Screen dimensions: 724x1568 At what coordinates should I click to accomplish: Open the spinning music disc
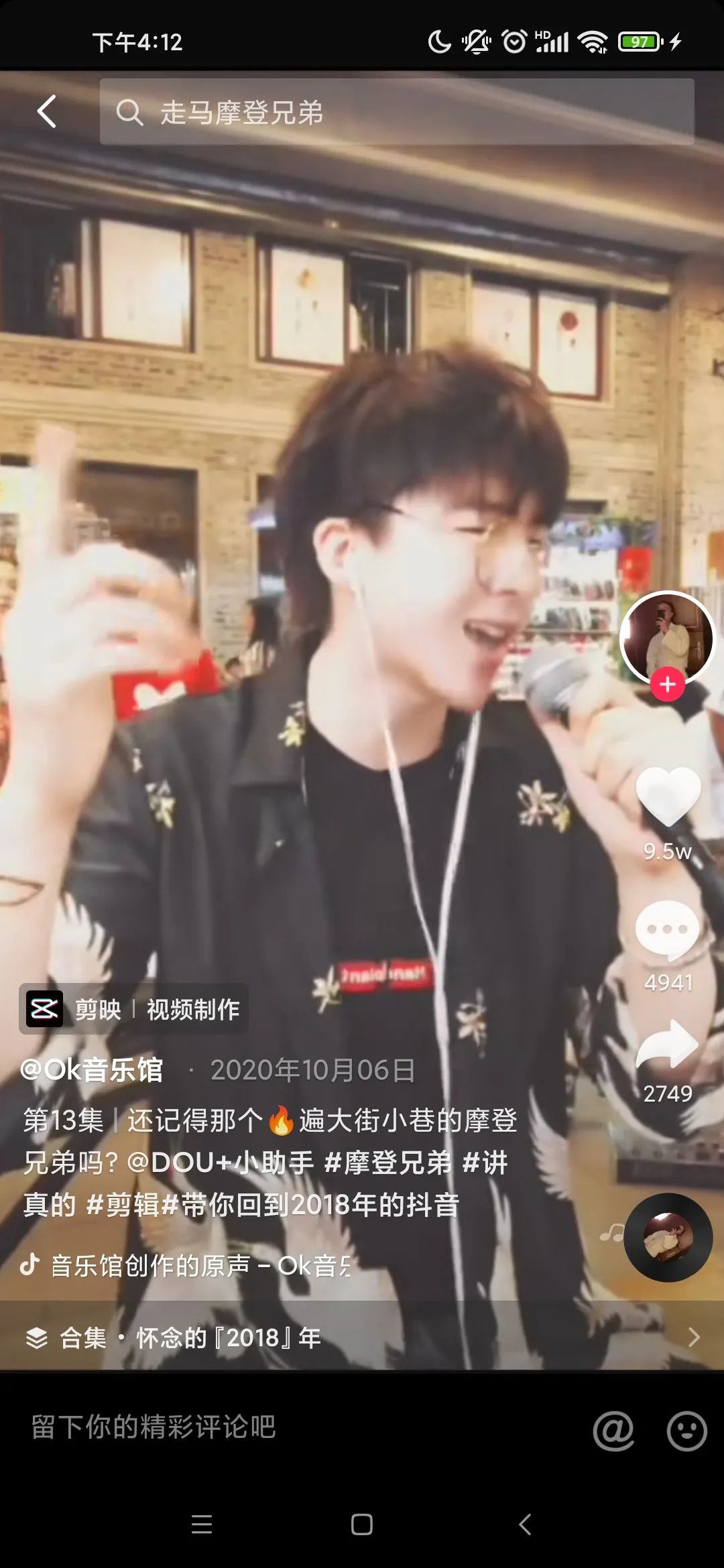668,1237
